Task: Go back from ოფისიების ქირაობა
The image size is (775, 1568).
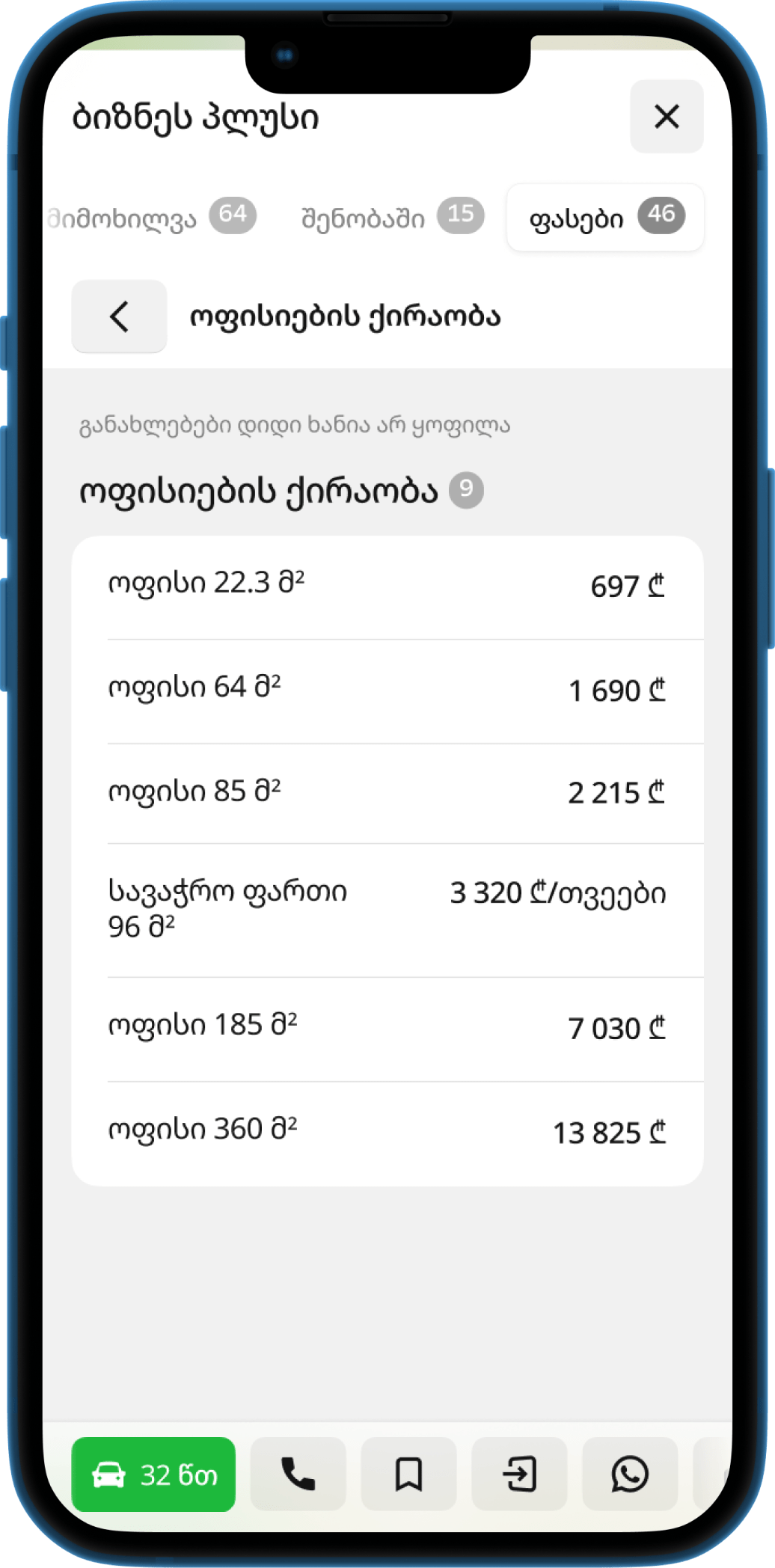Action: pyautogui.click(x=119, y=316)
